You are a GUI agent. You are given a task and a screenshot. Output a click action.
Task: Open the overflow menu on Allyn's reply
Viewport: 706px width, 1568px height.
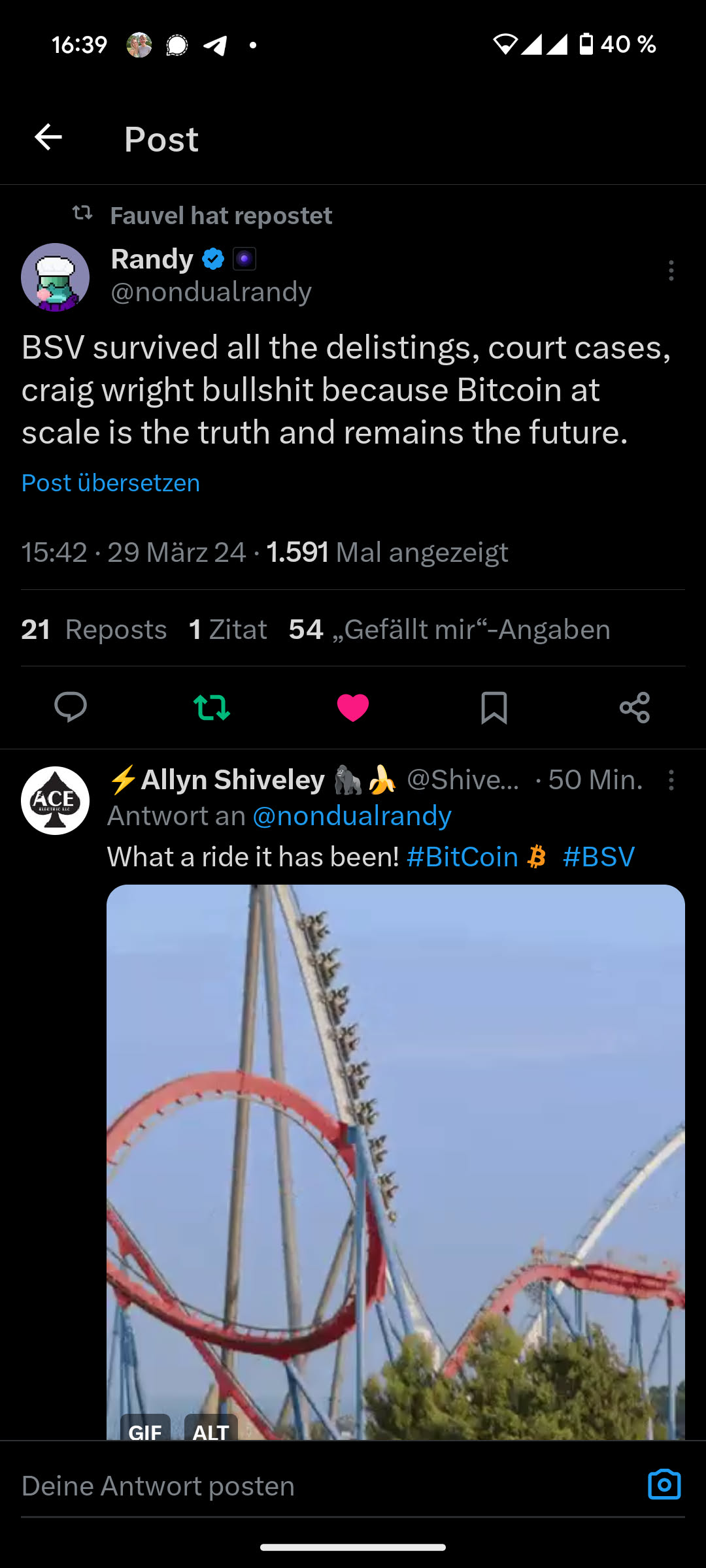671,780
